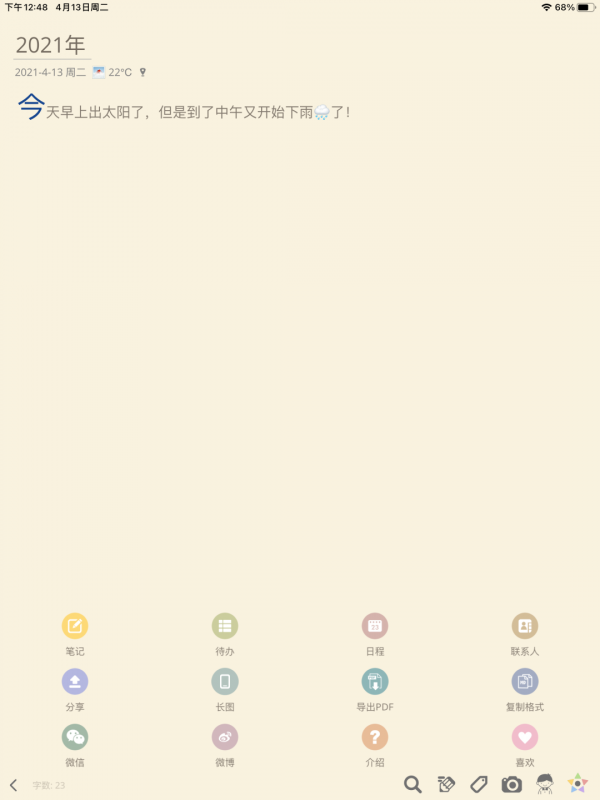Tap 喜欢 heart to like
The image size is (600, 800).
[x=525, y=738]
